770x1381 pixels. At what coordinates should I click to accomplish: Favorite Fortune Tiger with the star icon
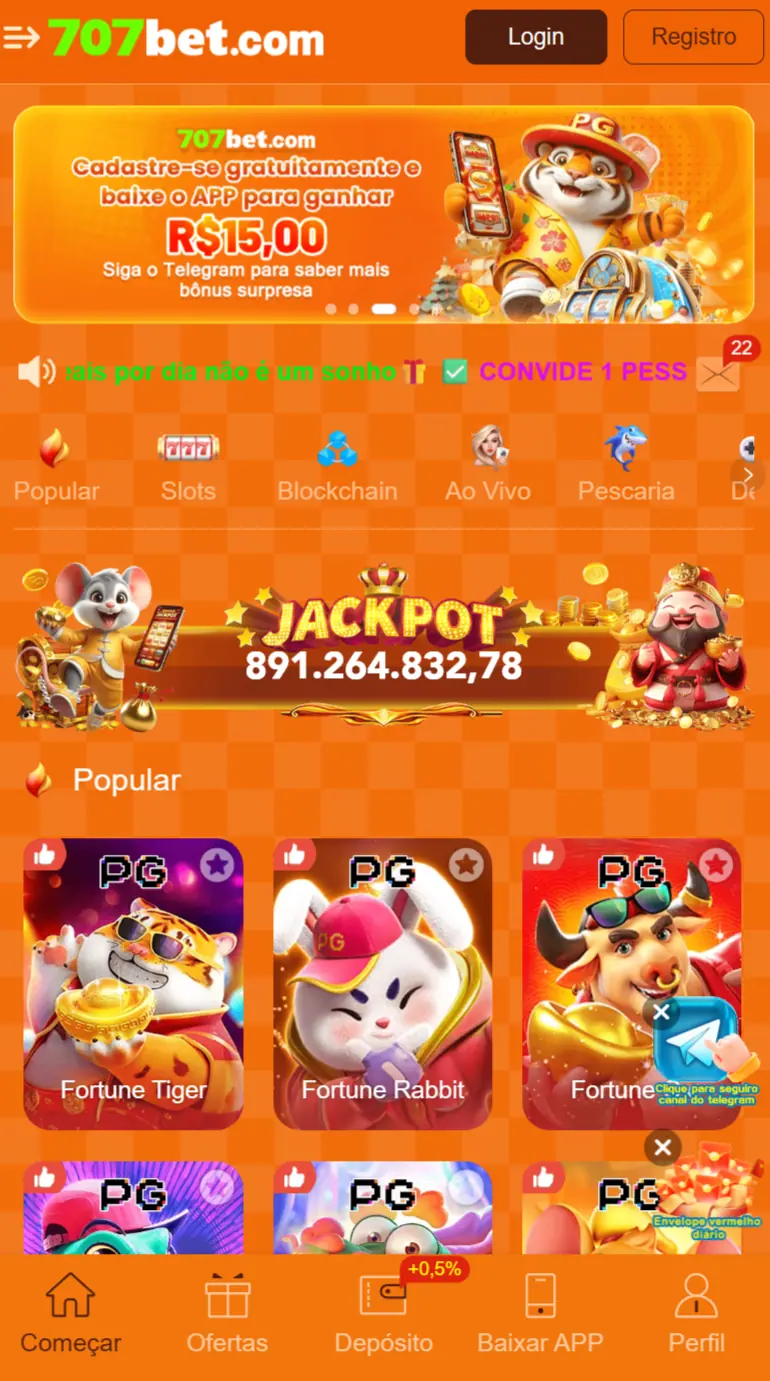point(217,864)
